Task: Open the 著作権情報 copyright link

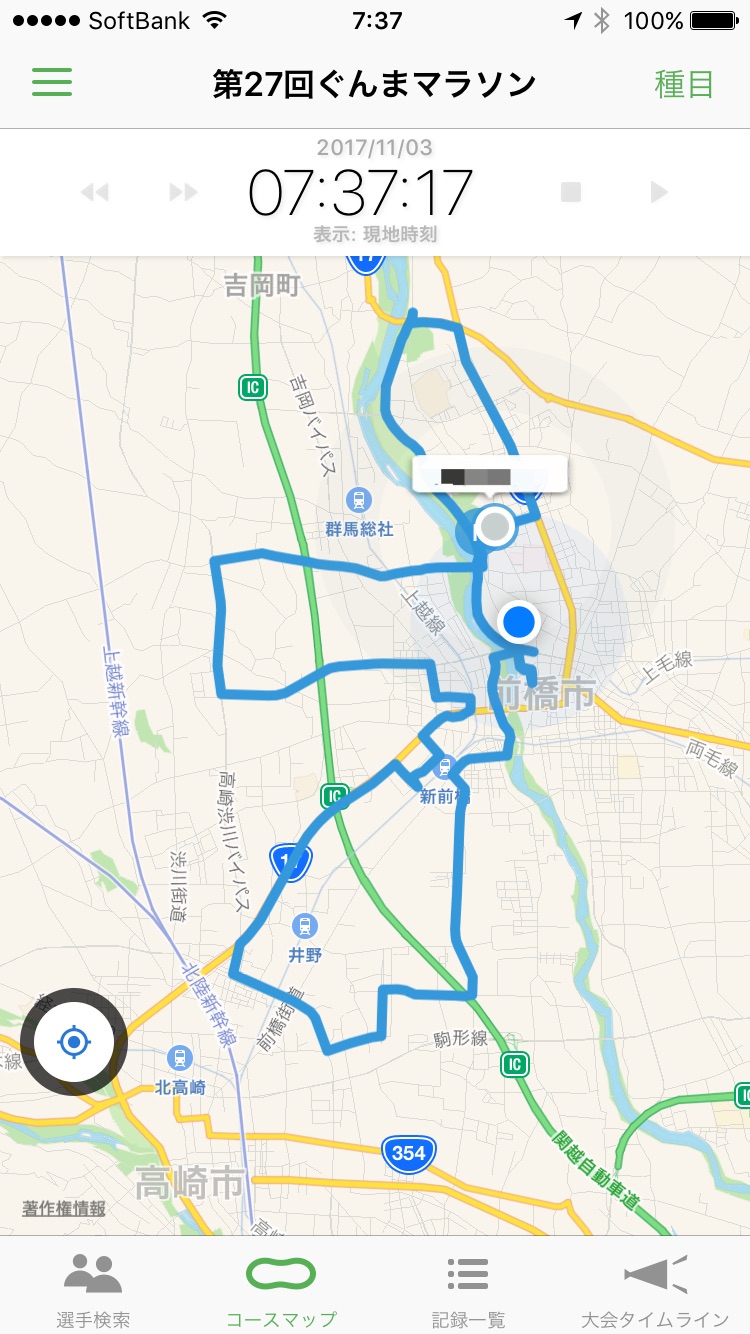Action: click(64, 1208)
